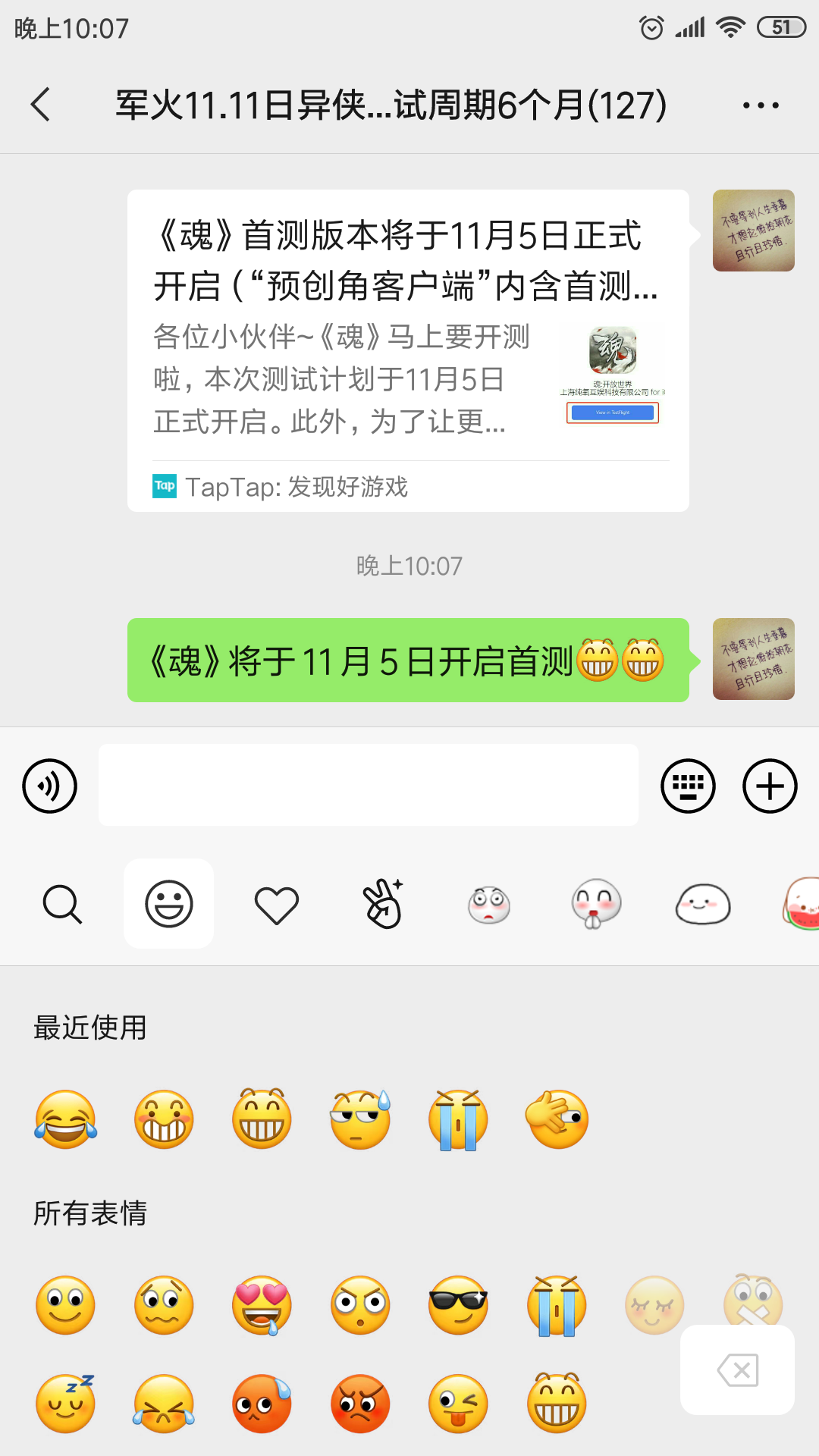Search for stickers with the magnifier
Screen dimensions: 819x1456
62,904
